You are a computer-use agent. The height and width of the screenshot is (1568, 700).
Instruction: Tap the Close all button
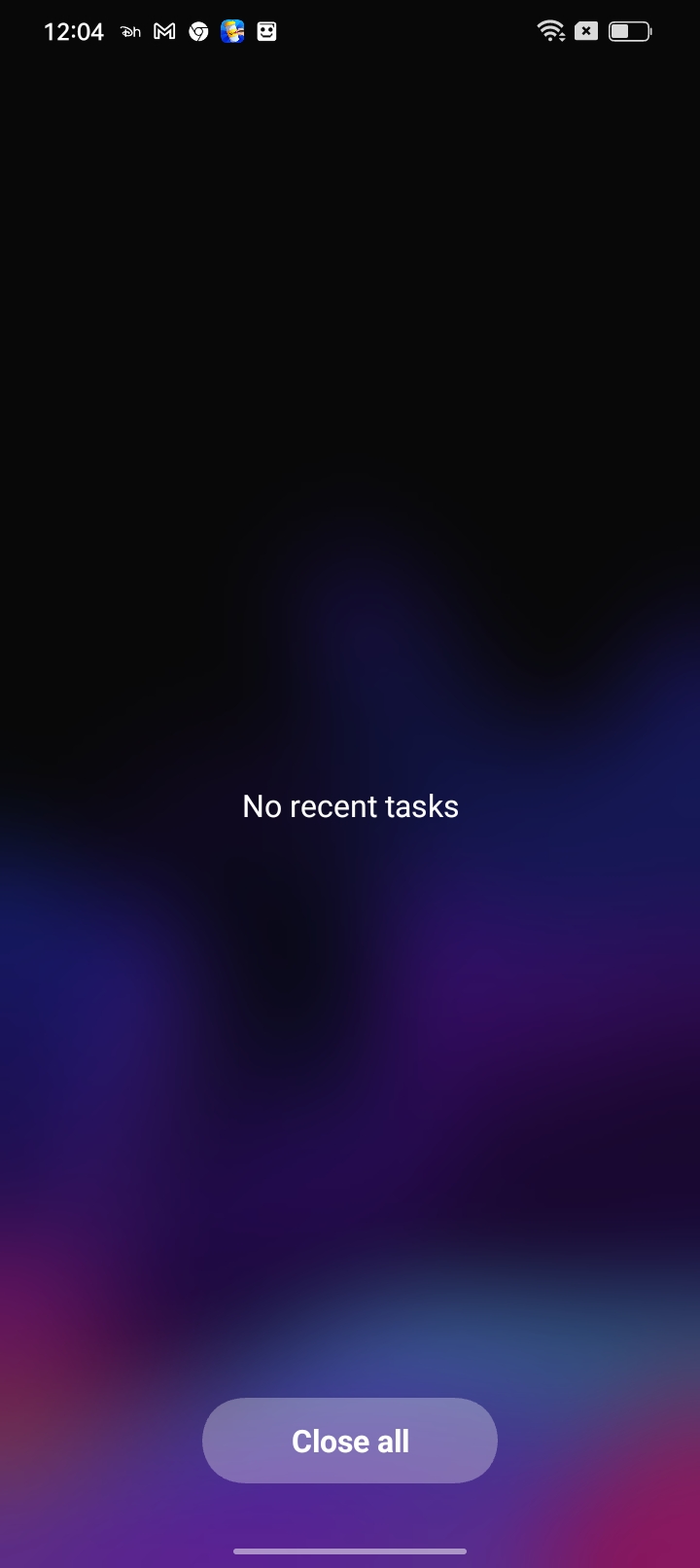[350, 1441]
